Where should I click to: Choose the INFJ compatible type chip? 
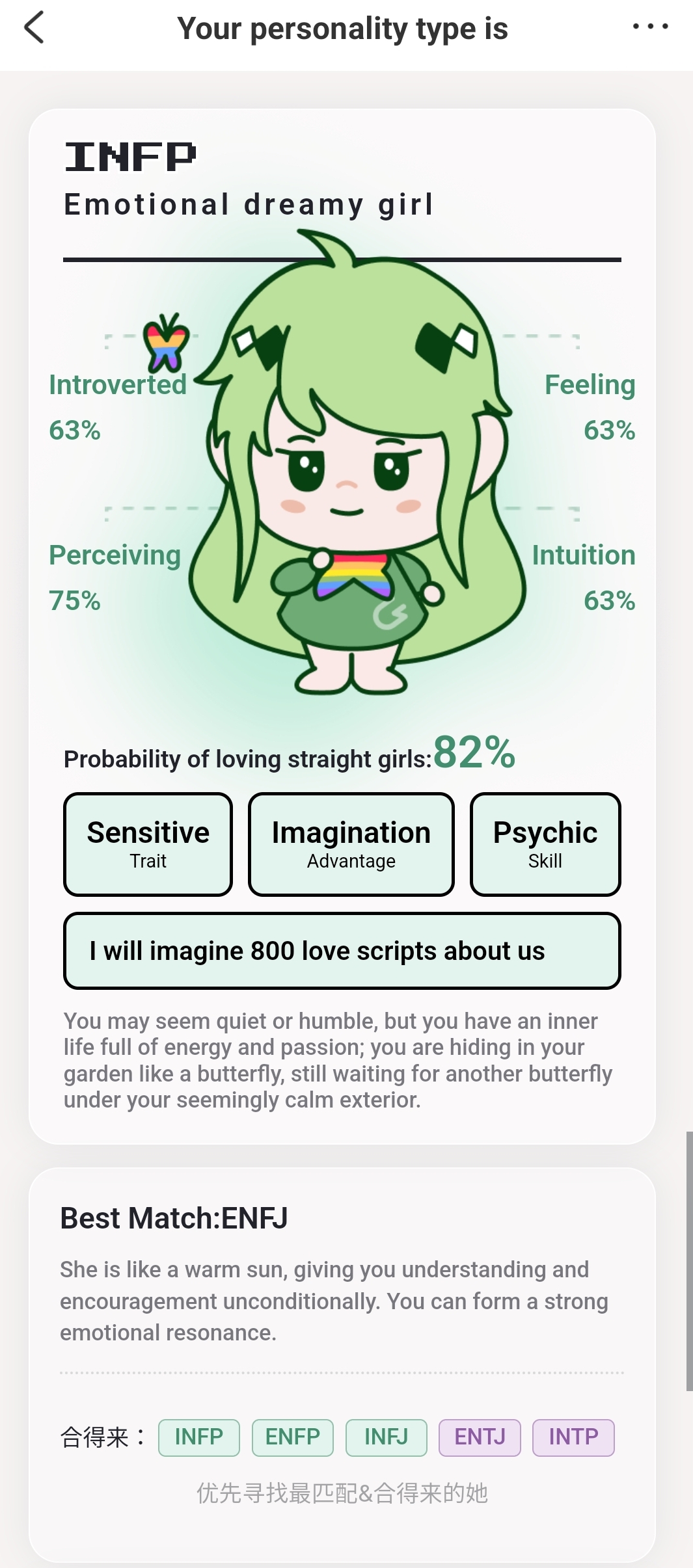(387, 1437)
